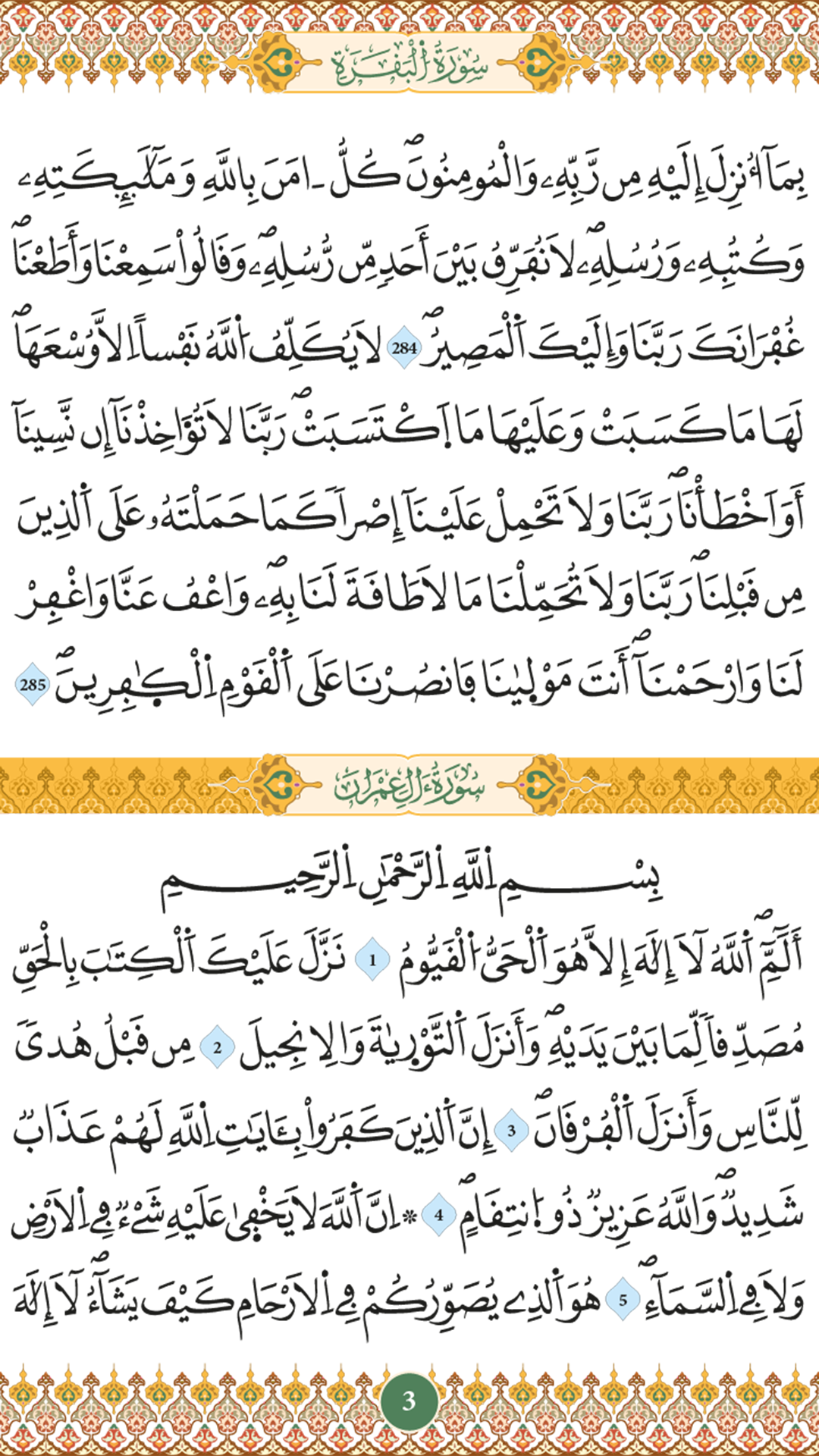Tap verse marker 5 of Al Imran

[x=623, y=1300]
